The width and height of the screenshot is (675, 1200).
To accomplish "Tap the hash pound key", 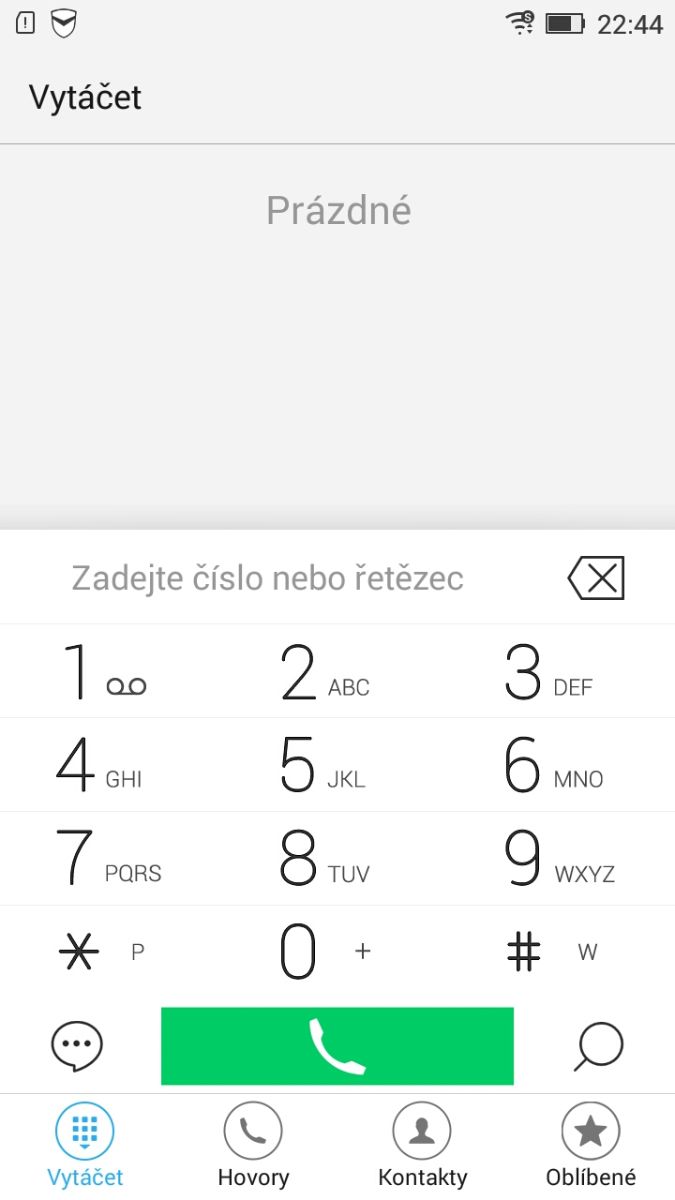I will point(550,952).
